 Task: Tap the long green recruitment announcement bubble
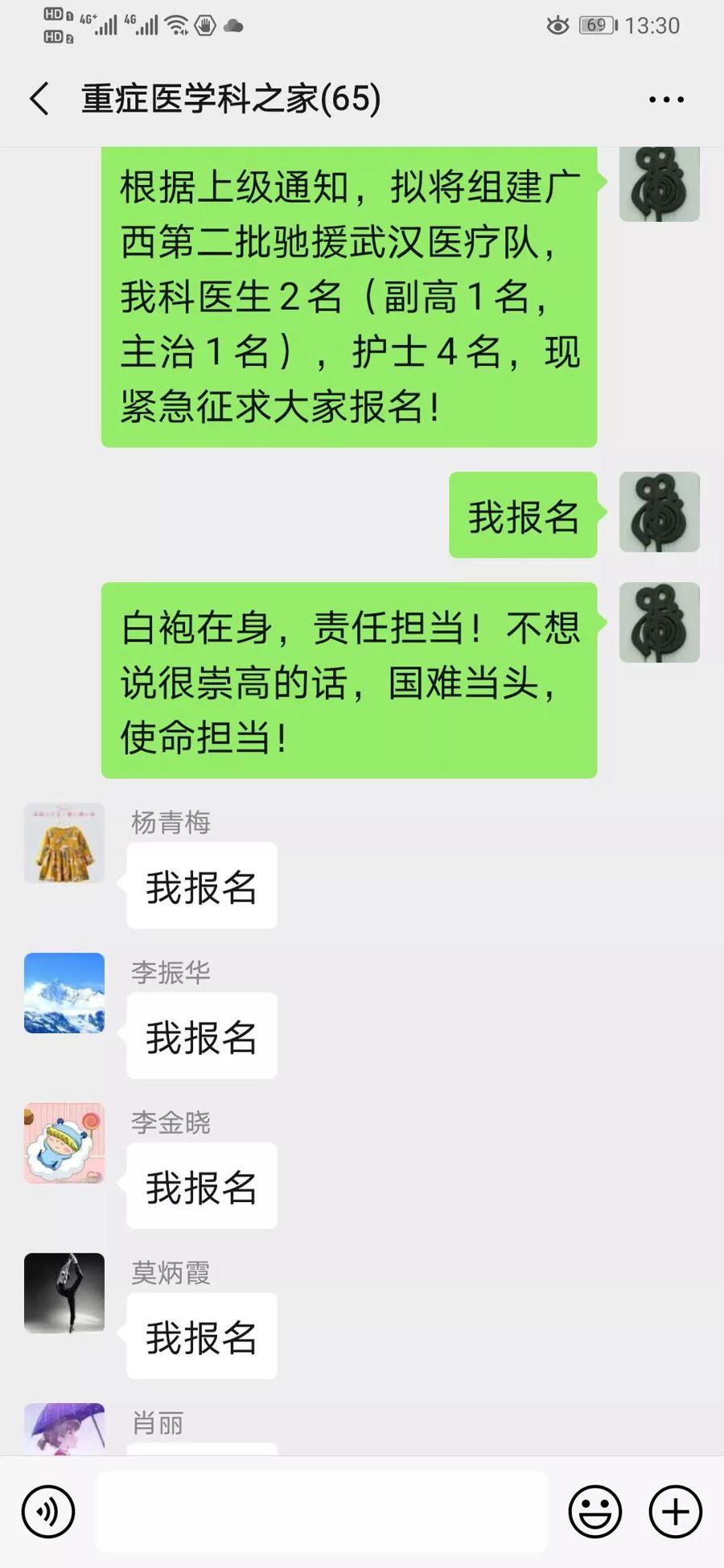pyautogui.click(x=350, y=298)
